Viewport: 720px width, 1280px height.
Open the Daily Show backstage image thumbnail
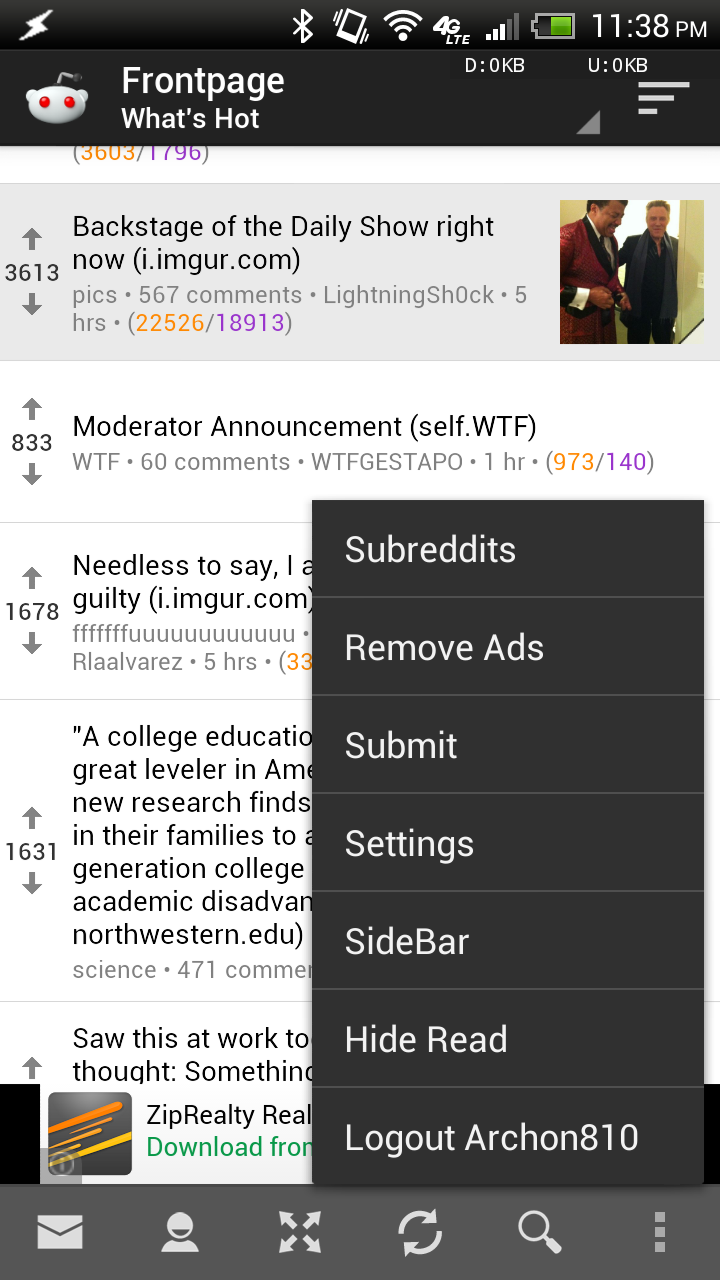pos(631,272)
